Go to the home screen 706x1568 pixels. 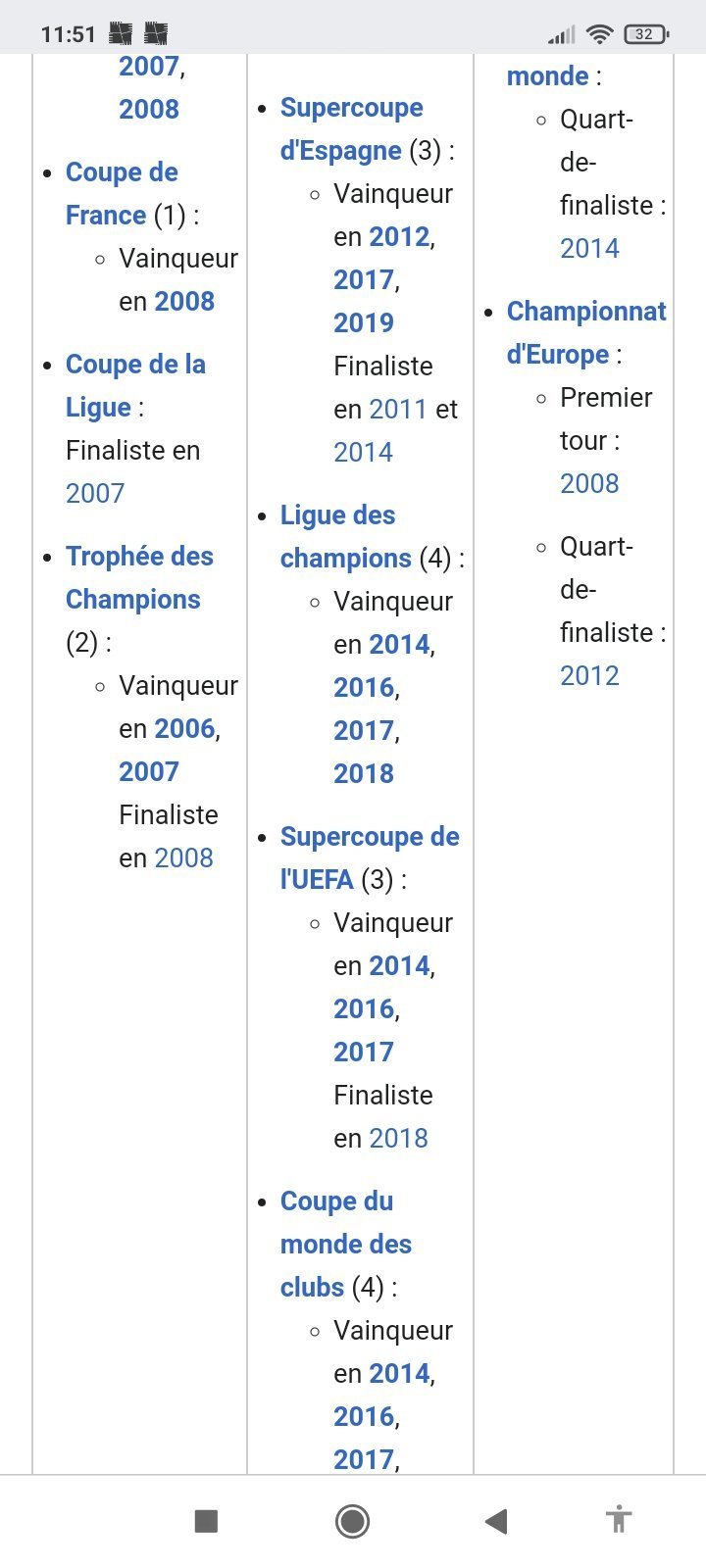352,1521
